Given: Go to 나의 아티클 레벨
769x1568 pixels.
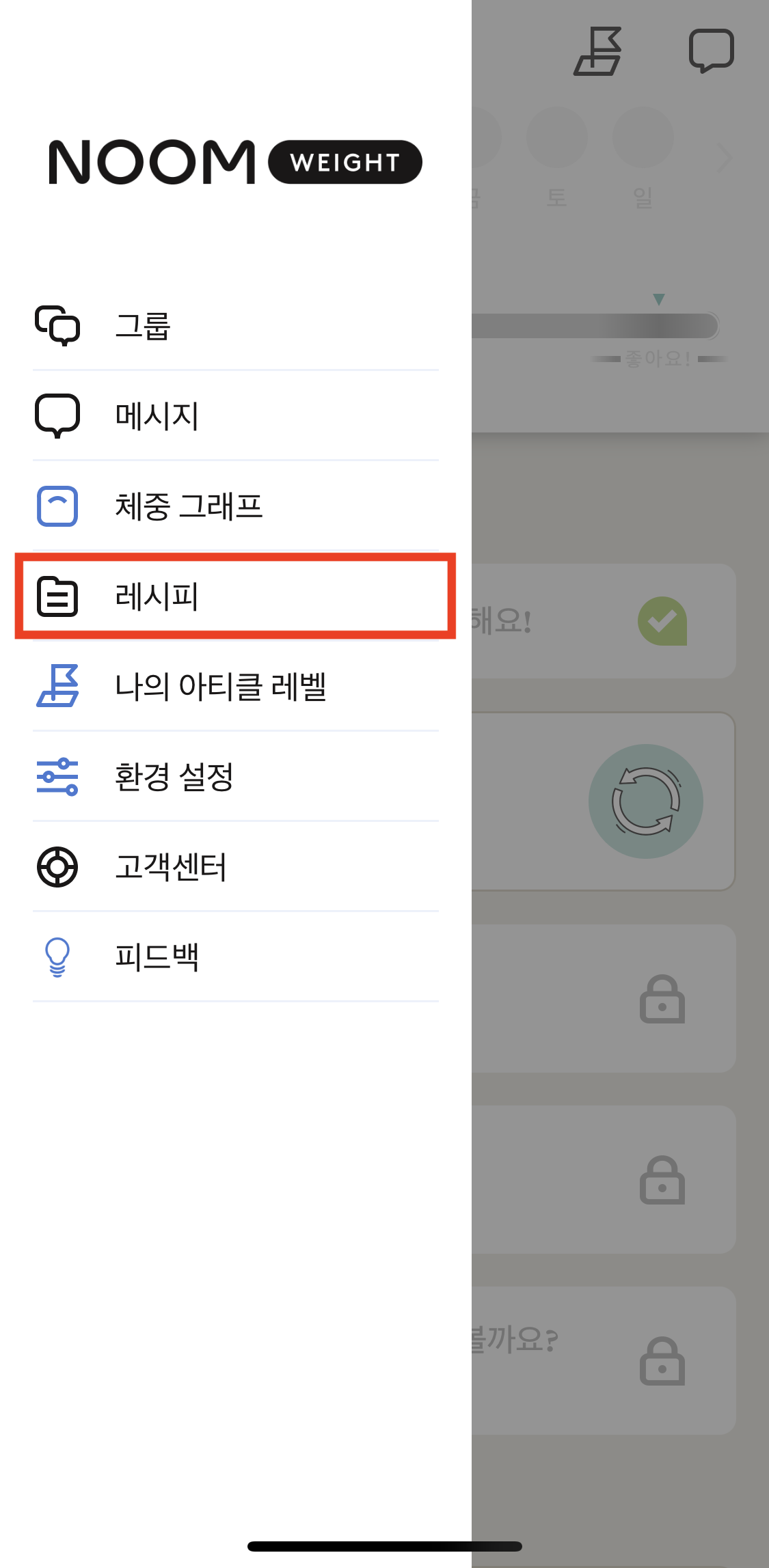Looking at the screenshot, I should pyautogui.click(x=219, y=687).
